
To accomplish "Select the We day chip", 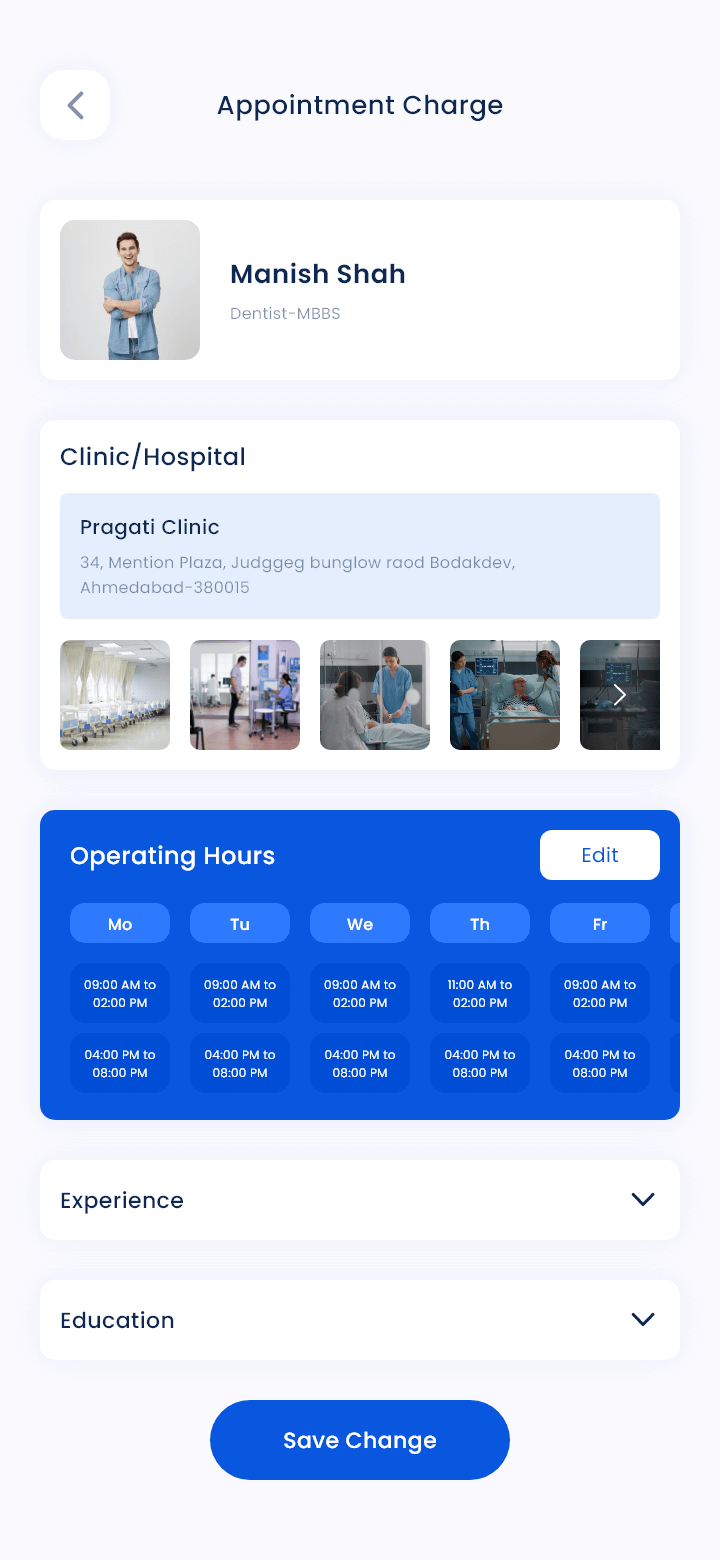I will 360,923.
